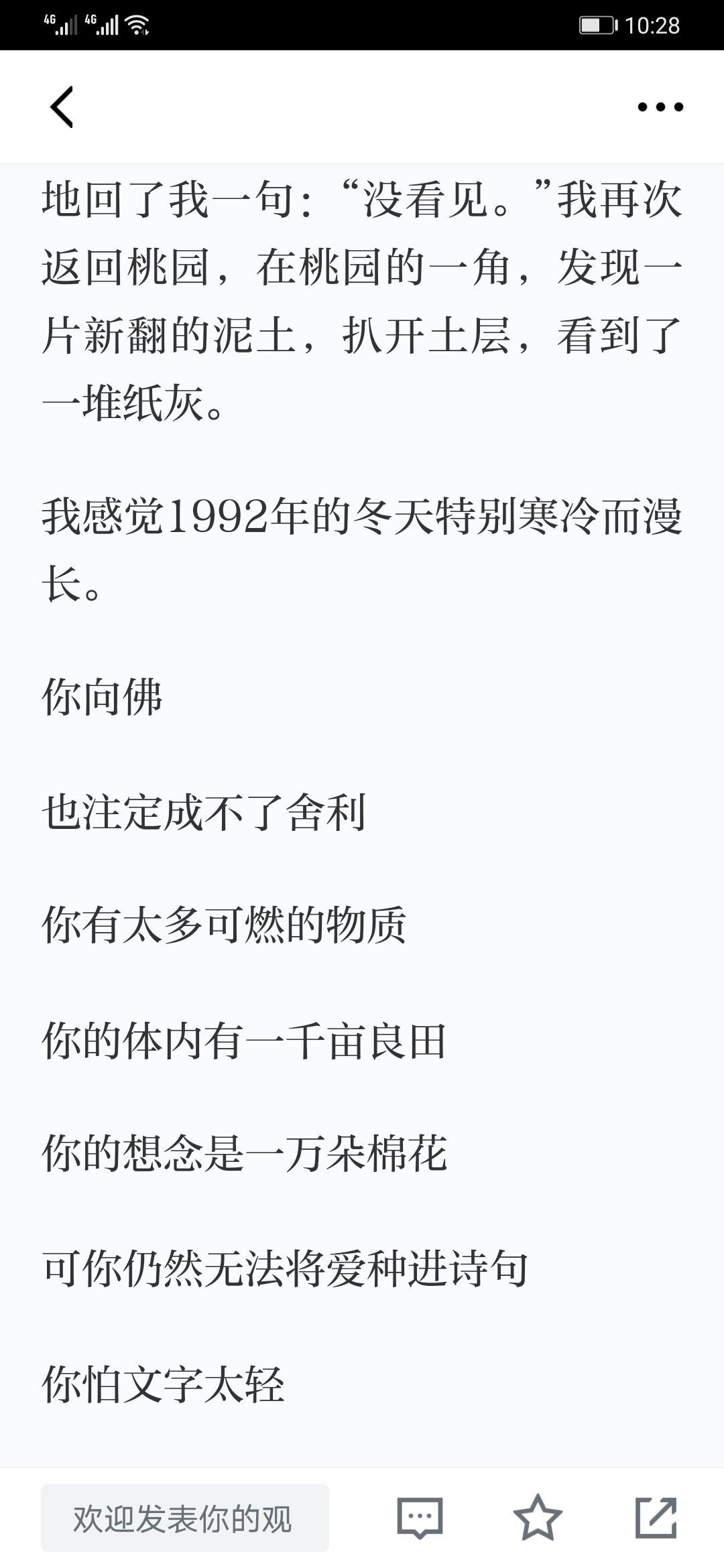This screenshot has height=1568, width=724.
Task: Share this article via the share icon
Action: coord(656,1517)
